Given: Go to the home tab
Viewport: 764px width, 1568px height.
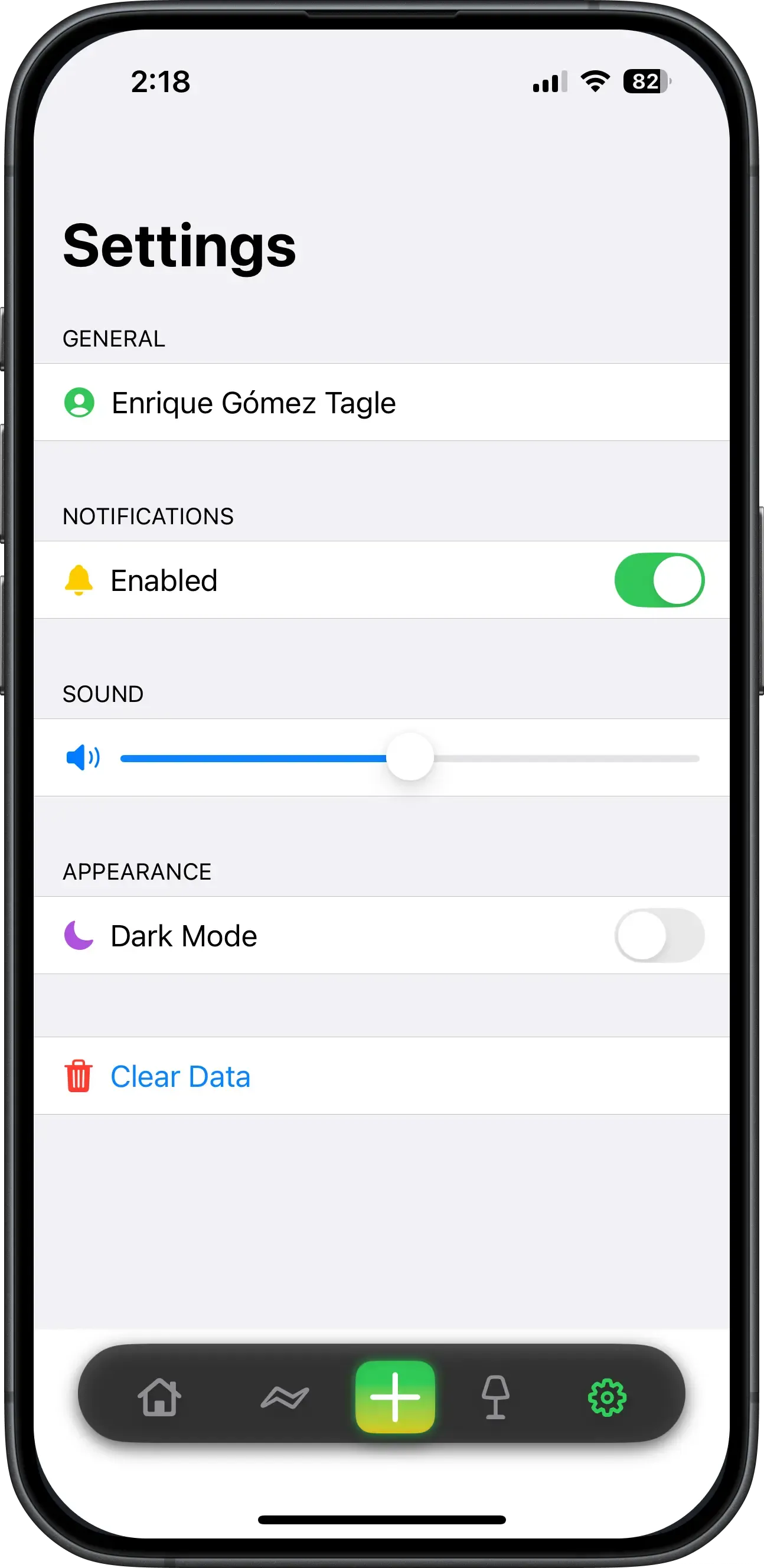Looking at the screenshot, I should 159,1397.
